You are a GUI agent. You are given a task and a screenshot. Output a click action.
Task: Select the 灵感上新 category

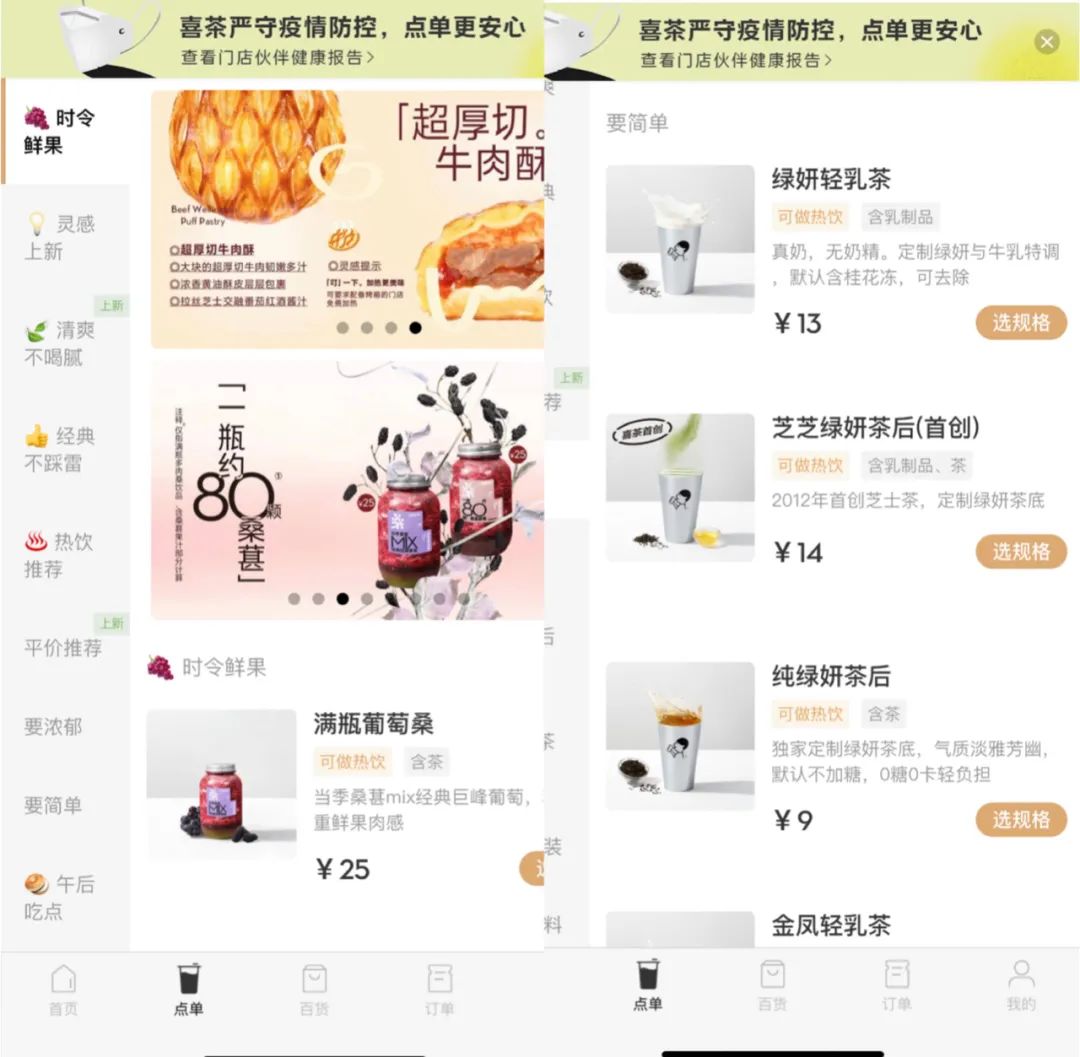click(x=60, y=237)
